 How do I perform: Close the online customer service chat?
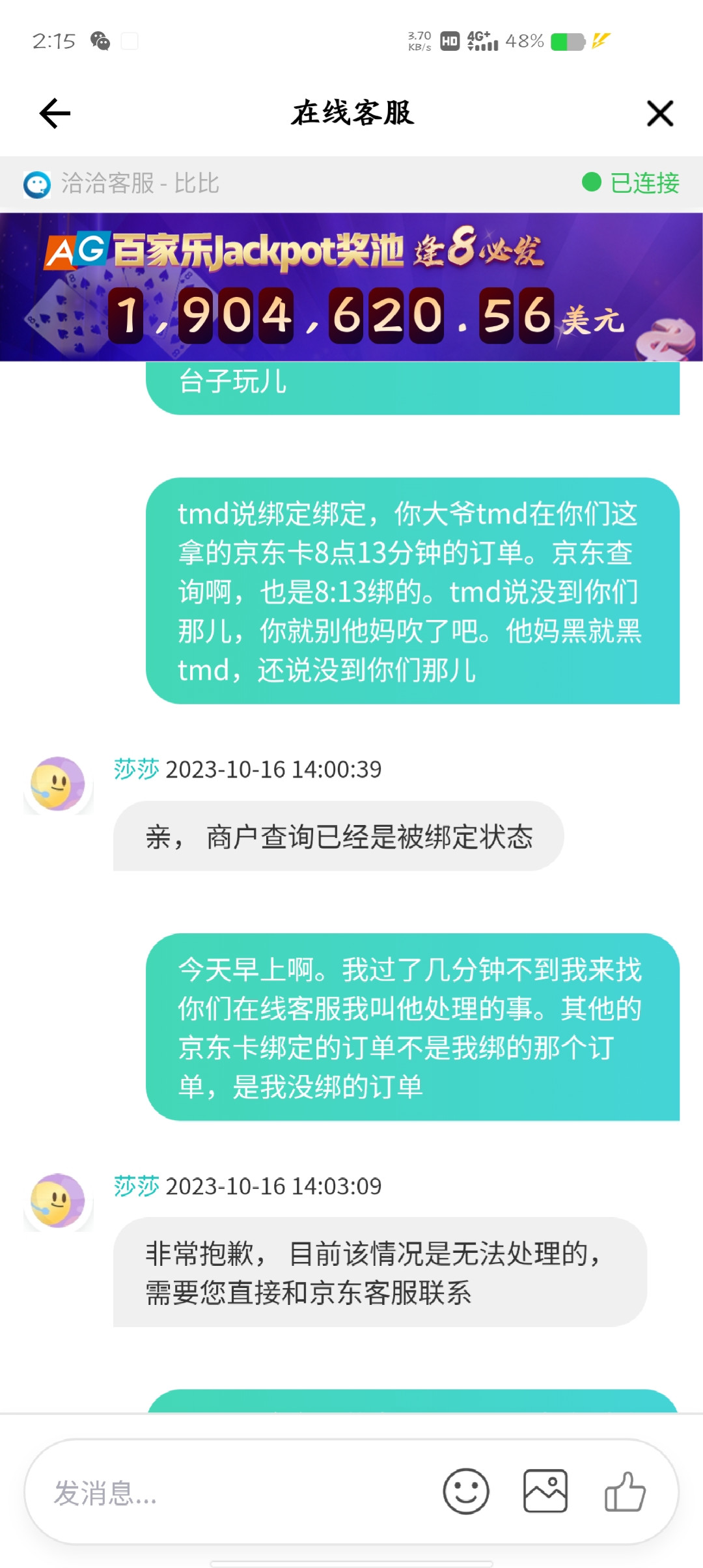pos(659,114)
